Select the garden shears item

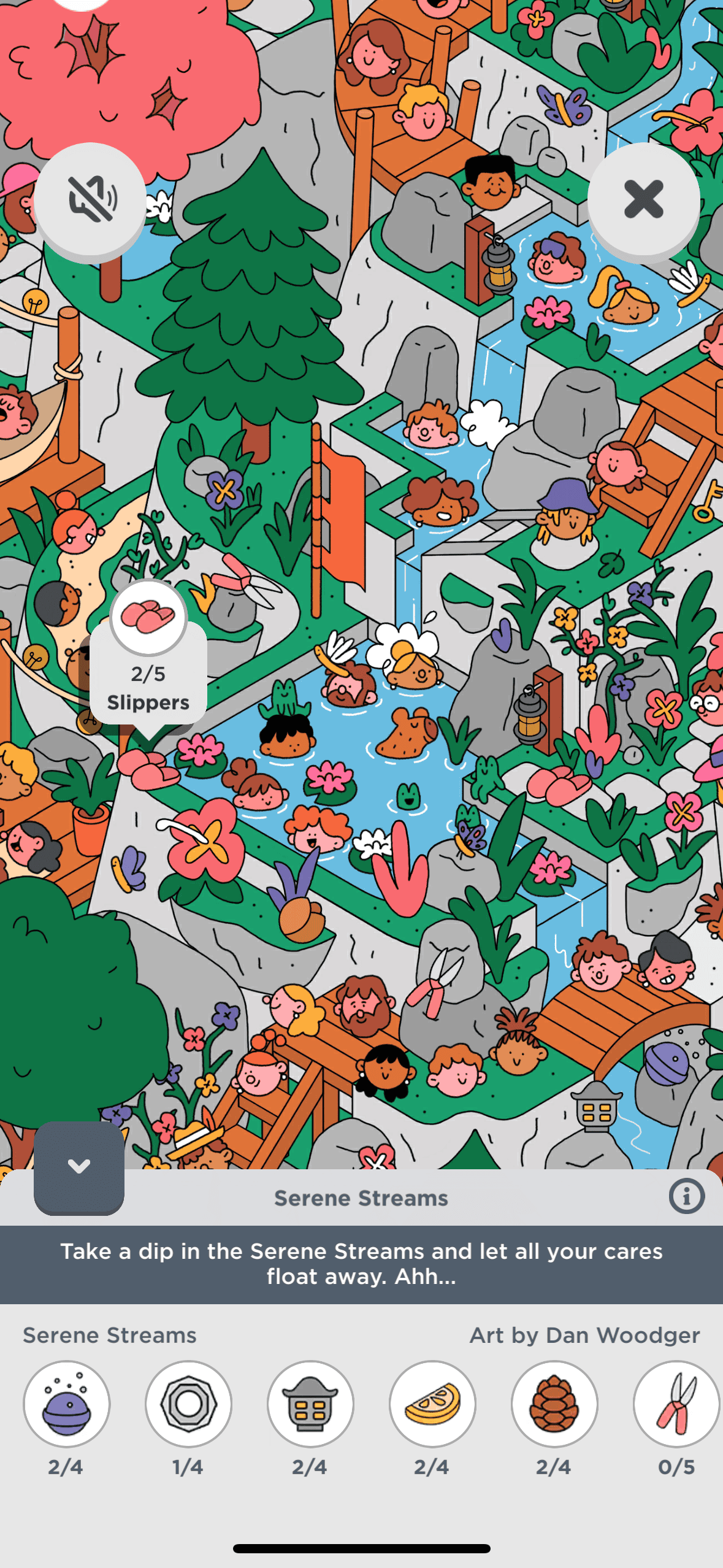pos(676,1404)
